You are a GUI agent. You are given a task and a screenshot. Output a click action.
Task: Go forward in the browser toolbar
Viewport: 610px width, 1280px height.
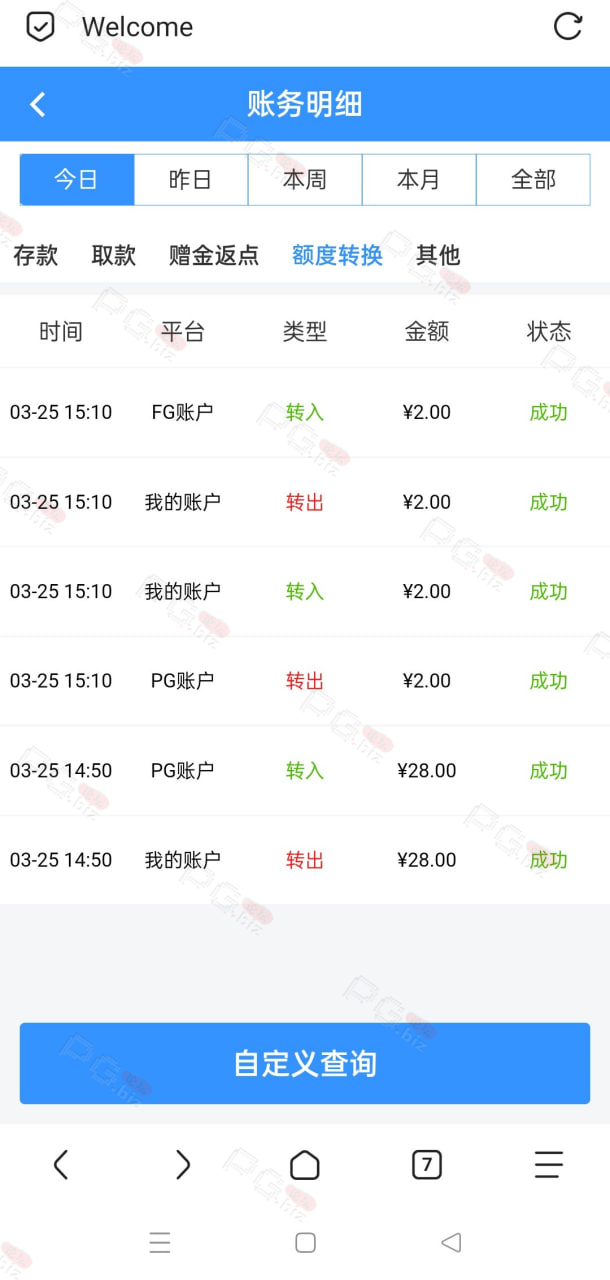click(x=183, y=1165)
